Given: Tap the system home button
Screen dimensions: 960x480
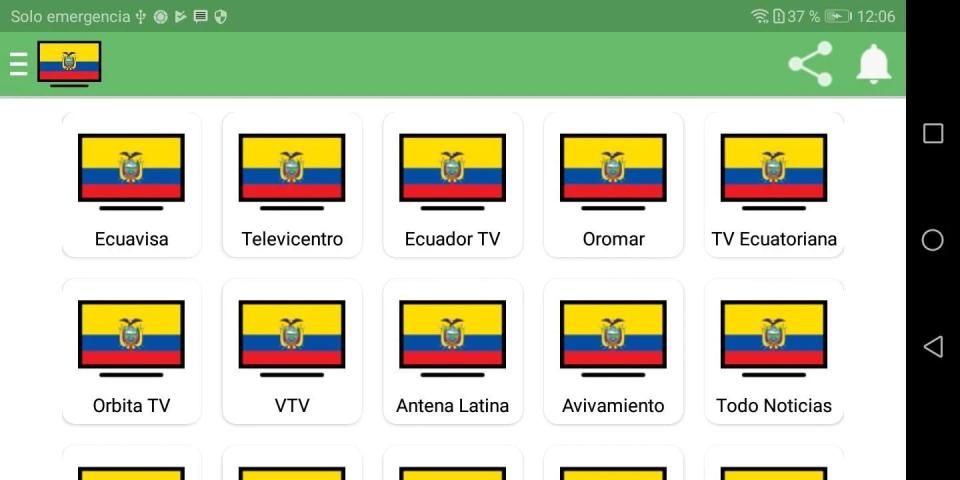Looking at the screenshot, I should [x=932, y=240].
